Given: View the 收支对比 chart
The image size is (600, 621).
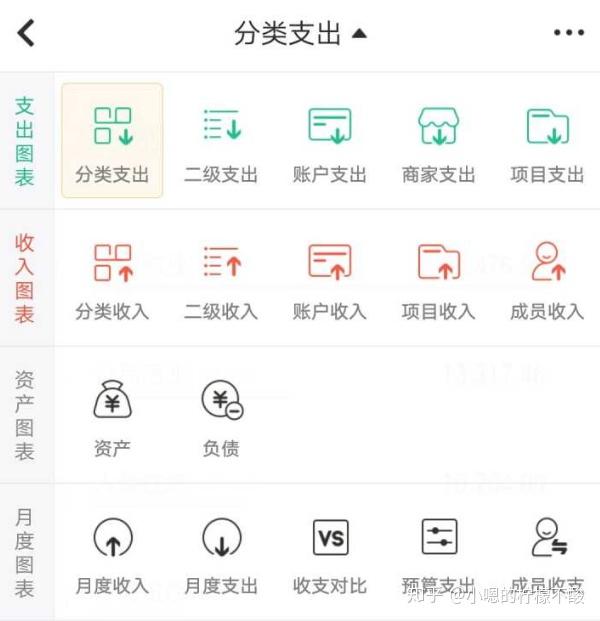Looking at the screenshot, I should [330, 553].
